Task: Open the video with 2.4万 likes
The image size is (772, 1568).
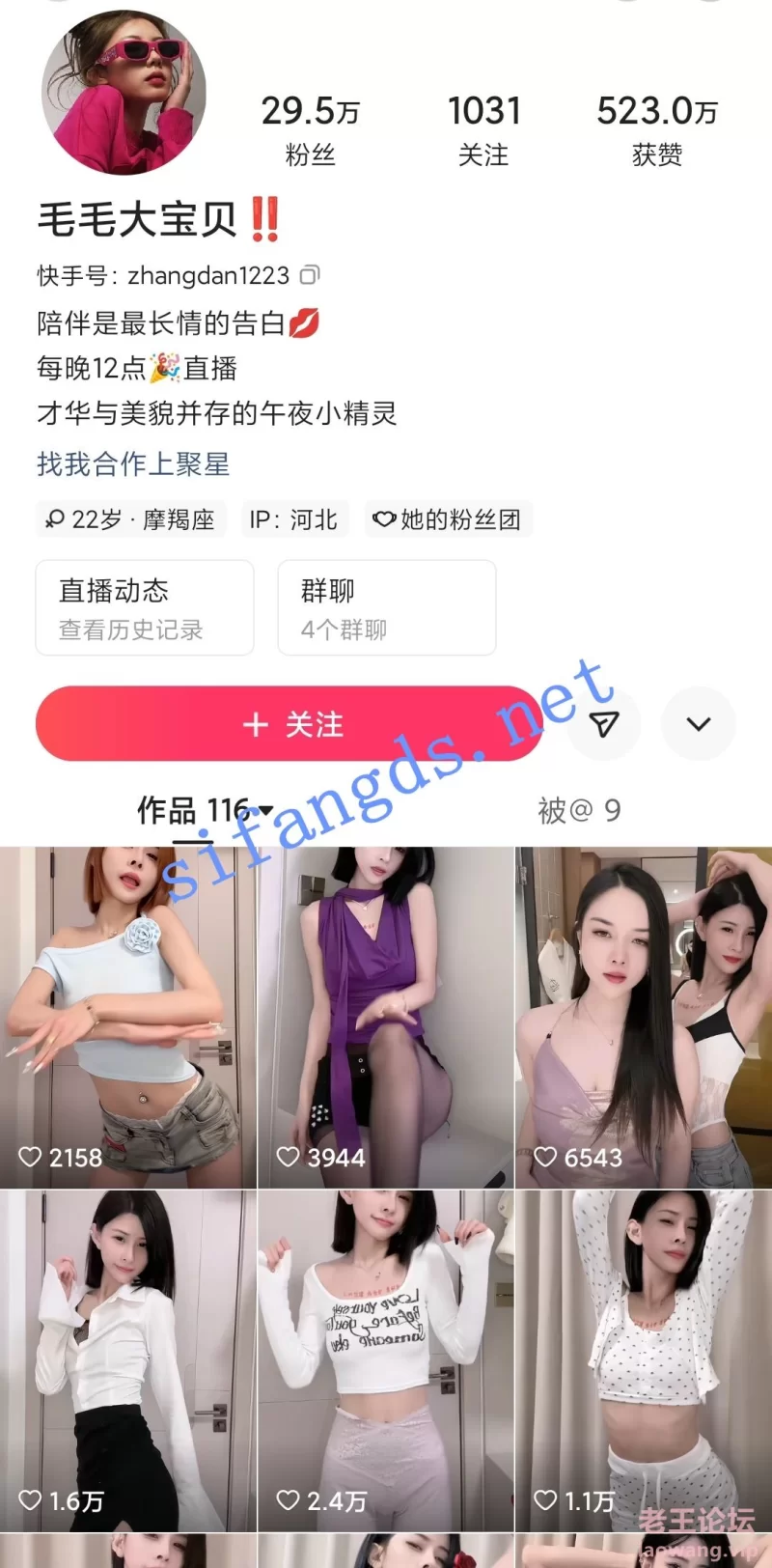Action: click(386, 1361)
